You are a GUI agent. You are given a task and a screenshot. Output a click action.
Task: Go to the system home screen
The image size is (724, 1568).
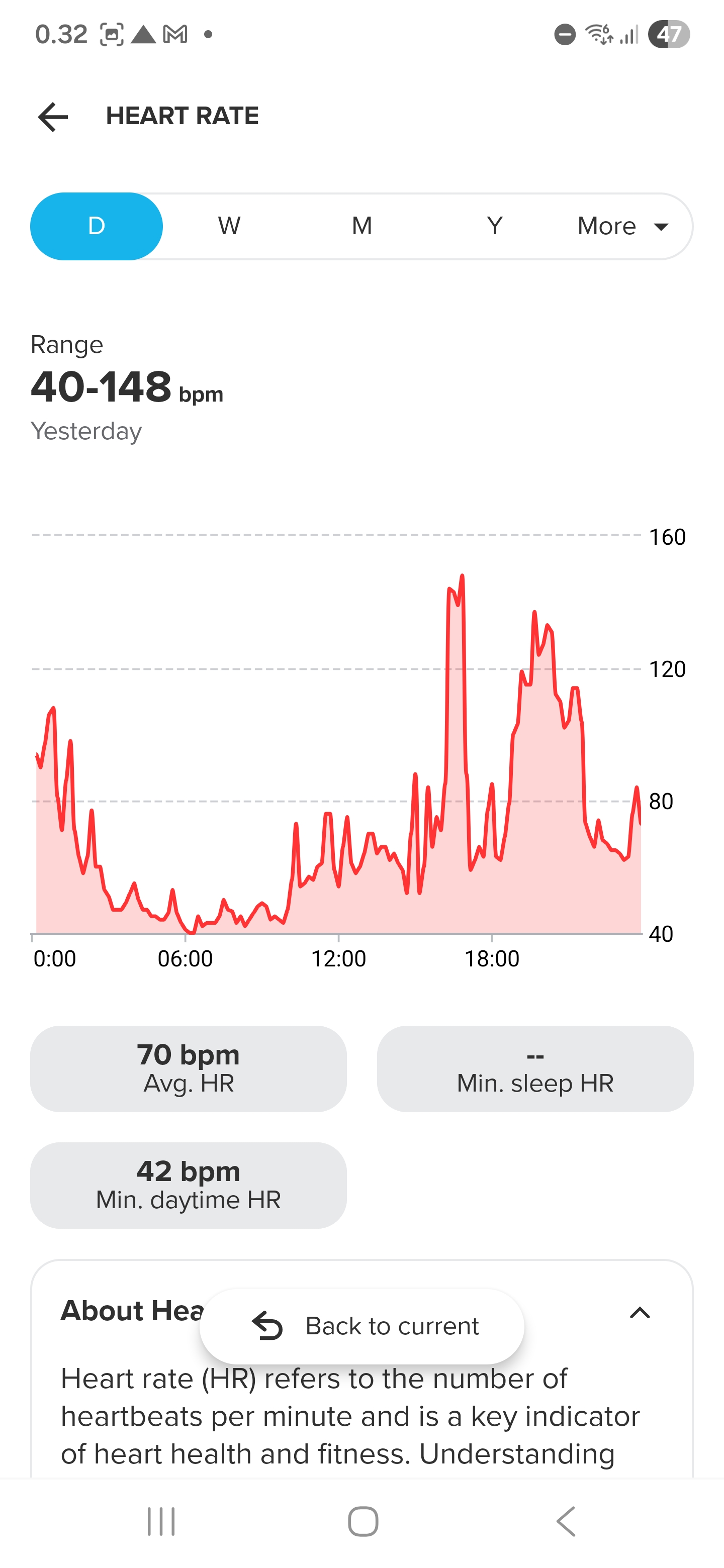coord(363,1521)
